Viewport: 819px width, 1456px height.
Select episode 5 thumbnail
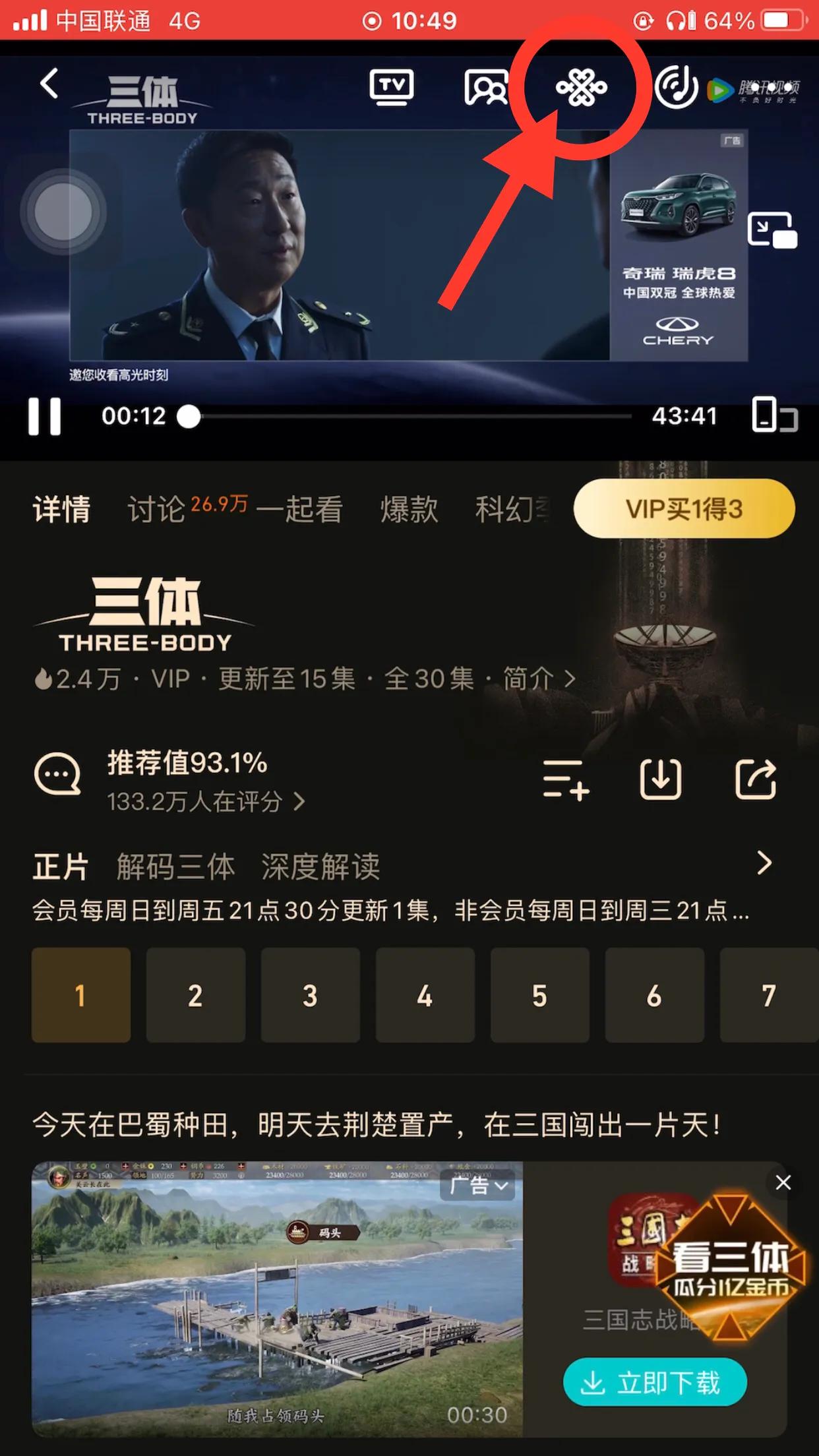pyautogui.click(x=540, y=996)
